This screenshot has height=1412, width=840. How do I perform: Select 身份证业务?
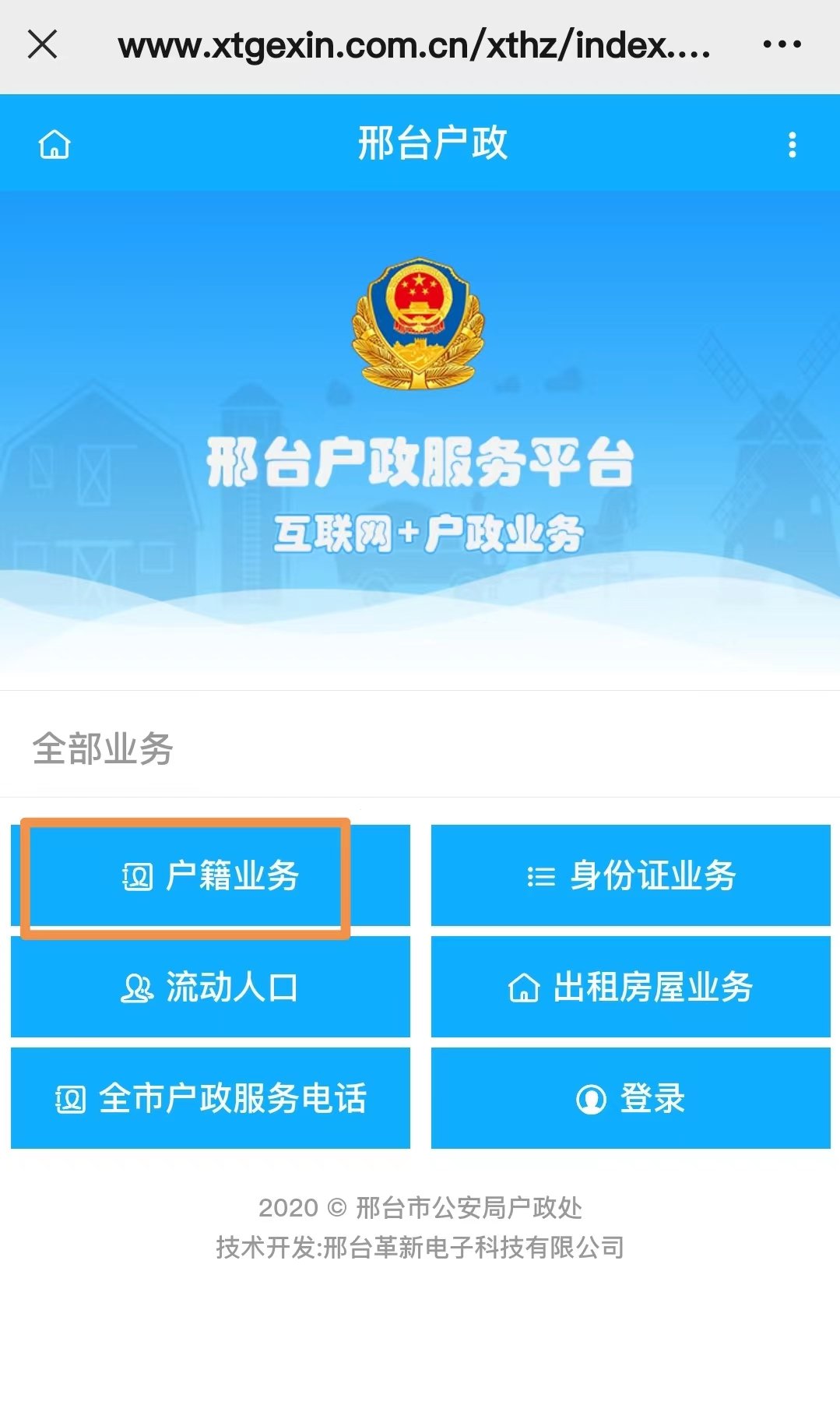click(x=631, y=875)
